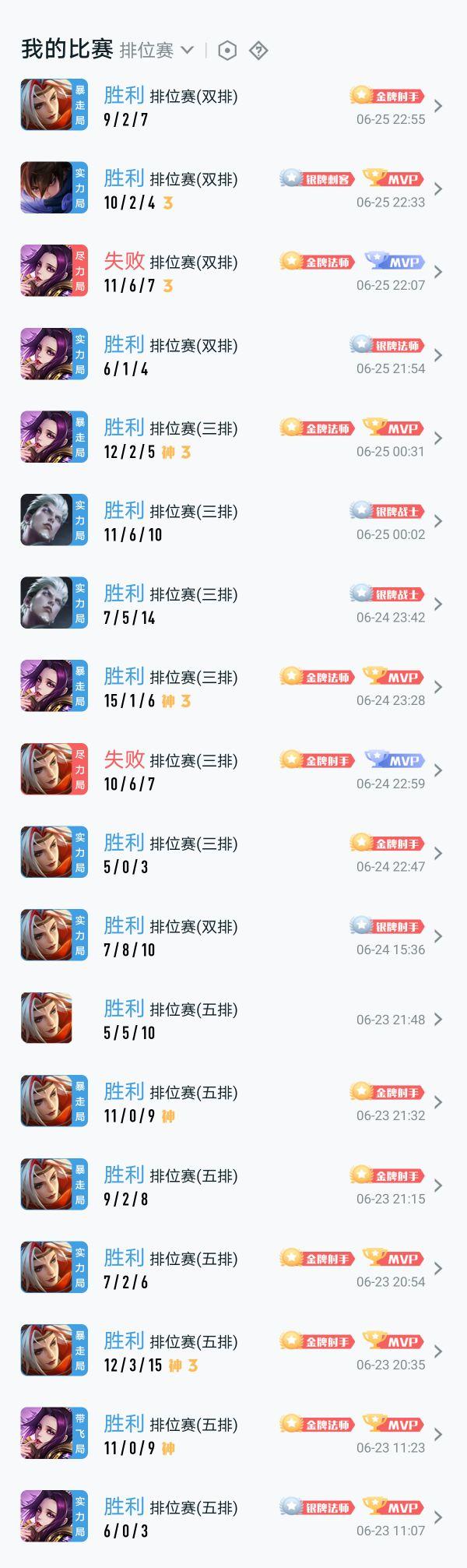The width and height of the screenshot is (467, 1568).
Task: Expand the 排位赛 match type dropdown
Action: point(156,51)
